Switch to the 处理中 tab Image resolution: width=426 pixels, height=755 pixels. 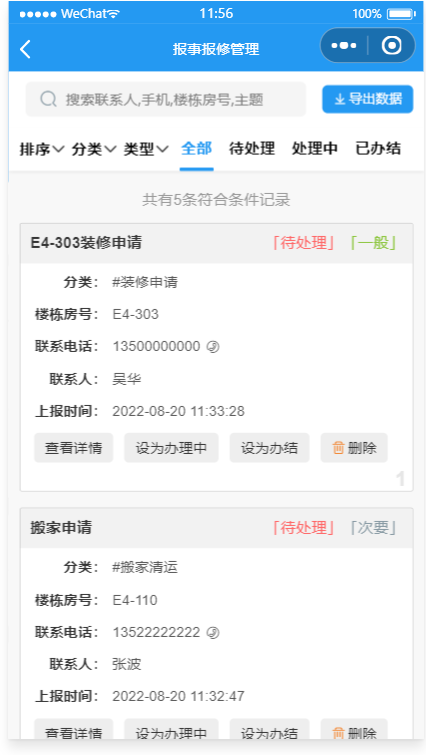[315, 148]
